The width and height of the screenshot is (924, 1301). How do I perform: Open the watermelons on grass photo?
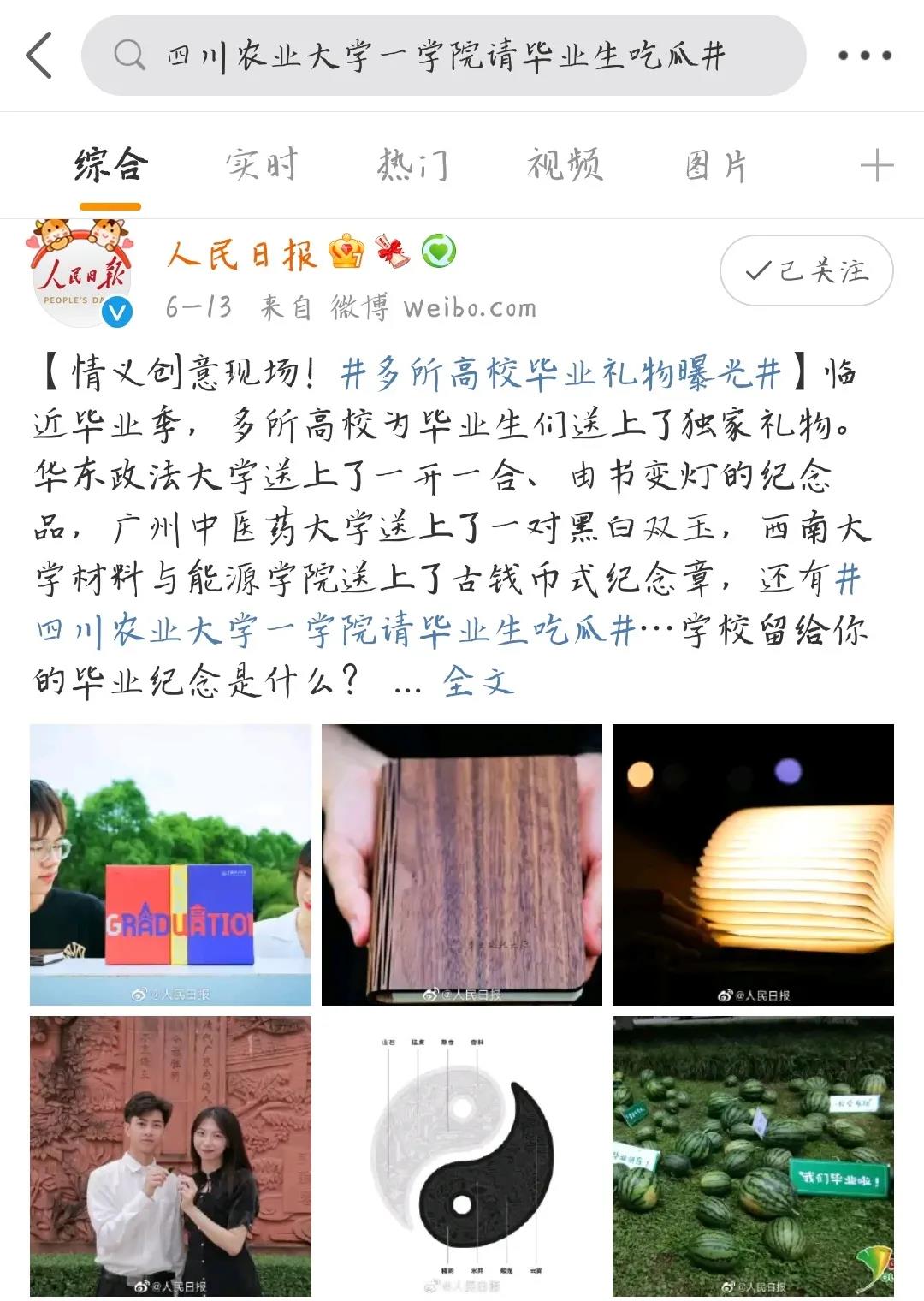point(753,1155)
